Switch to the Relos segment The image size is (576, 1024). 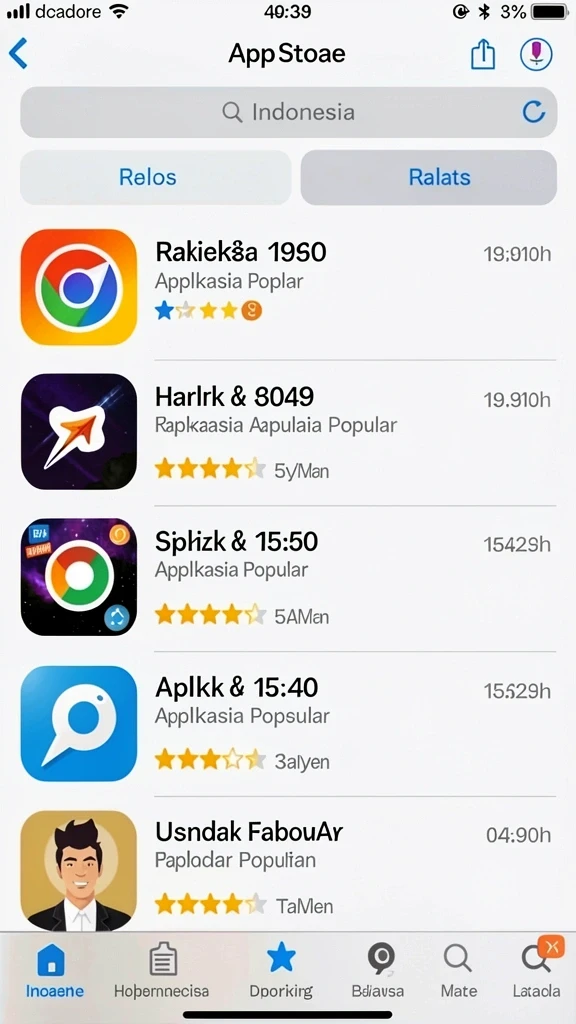point(155,177)
